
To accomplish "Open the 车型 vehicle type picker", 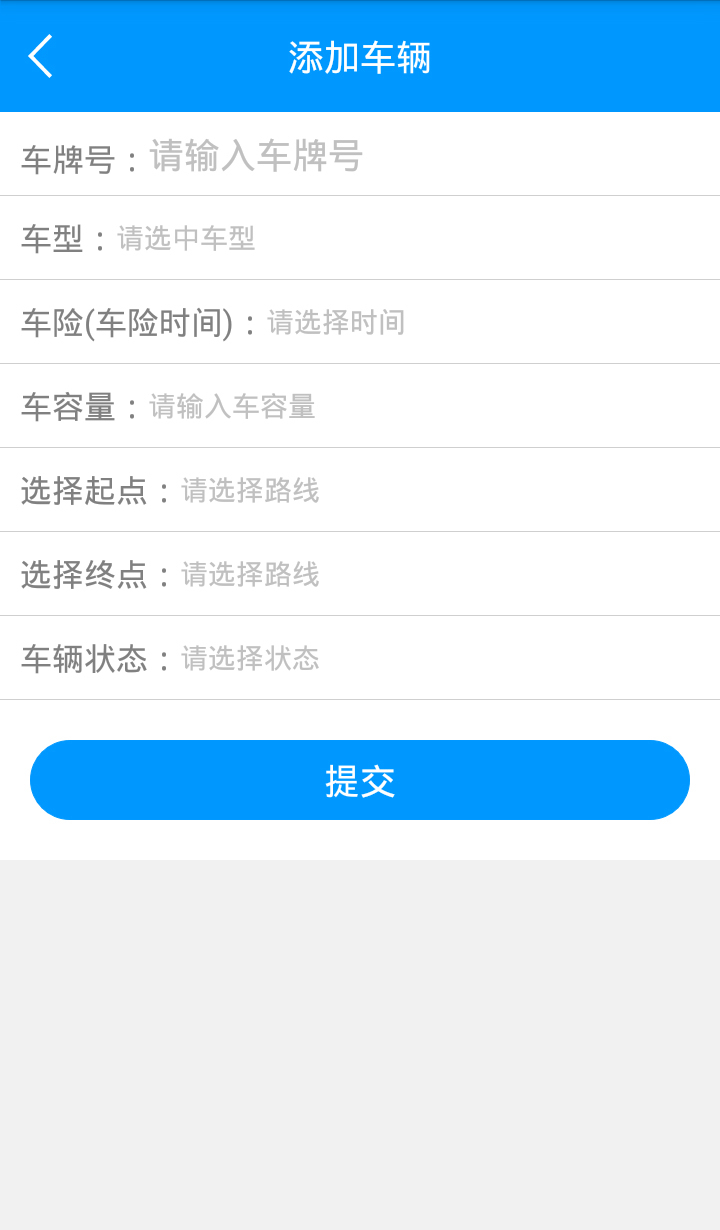I will click(x=187, y=239).
